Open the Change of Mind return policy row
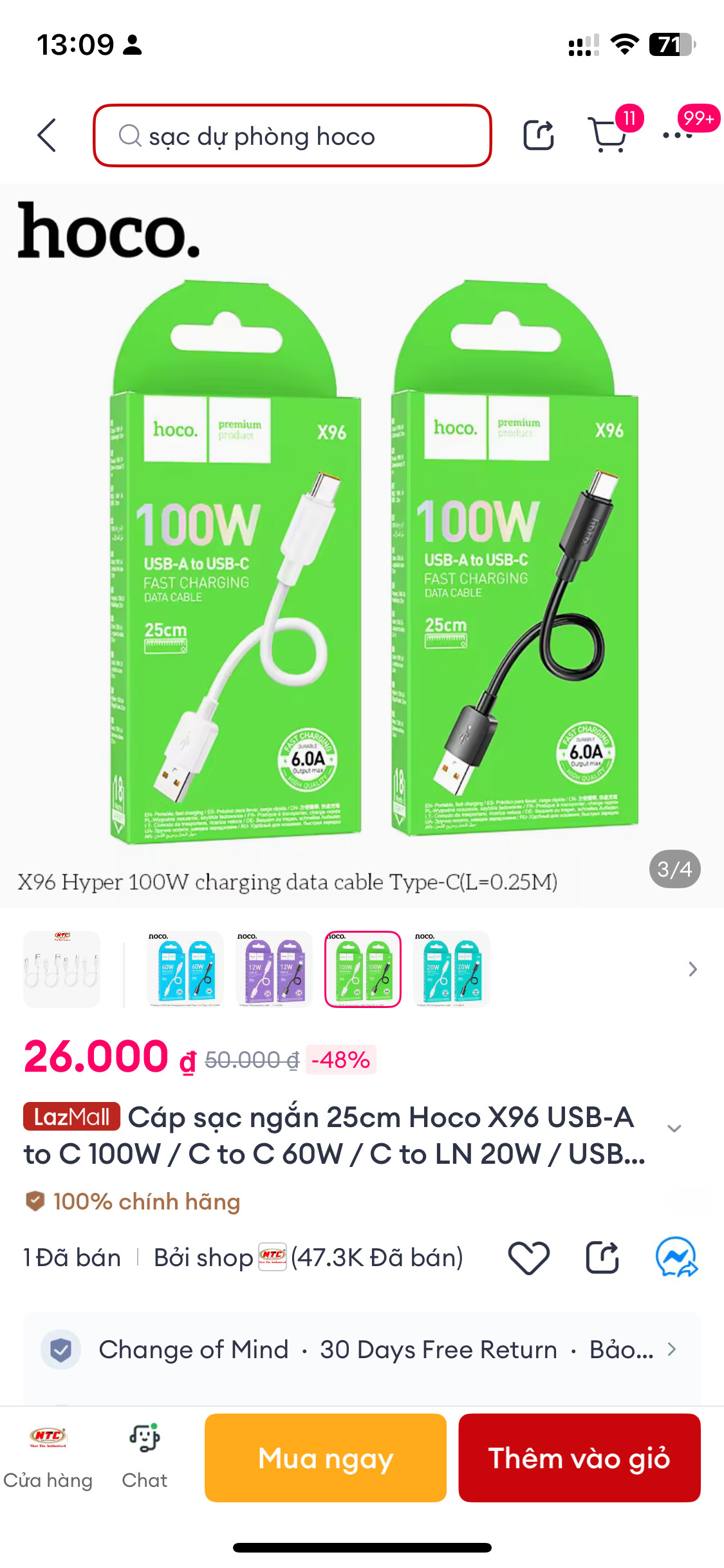724x1568 pixels. (x=362, y=1350)
